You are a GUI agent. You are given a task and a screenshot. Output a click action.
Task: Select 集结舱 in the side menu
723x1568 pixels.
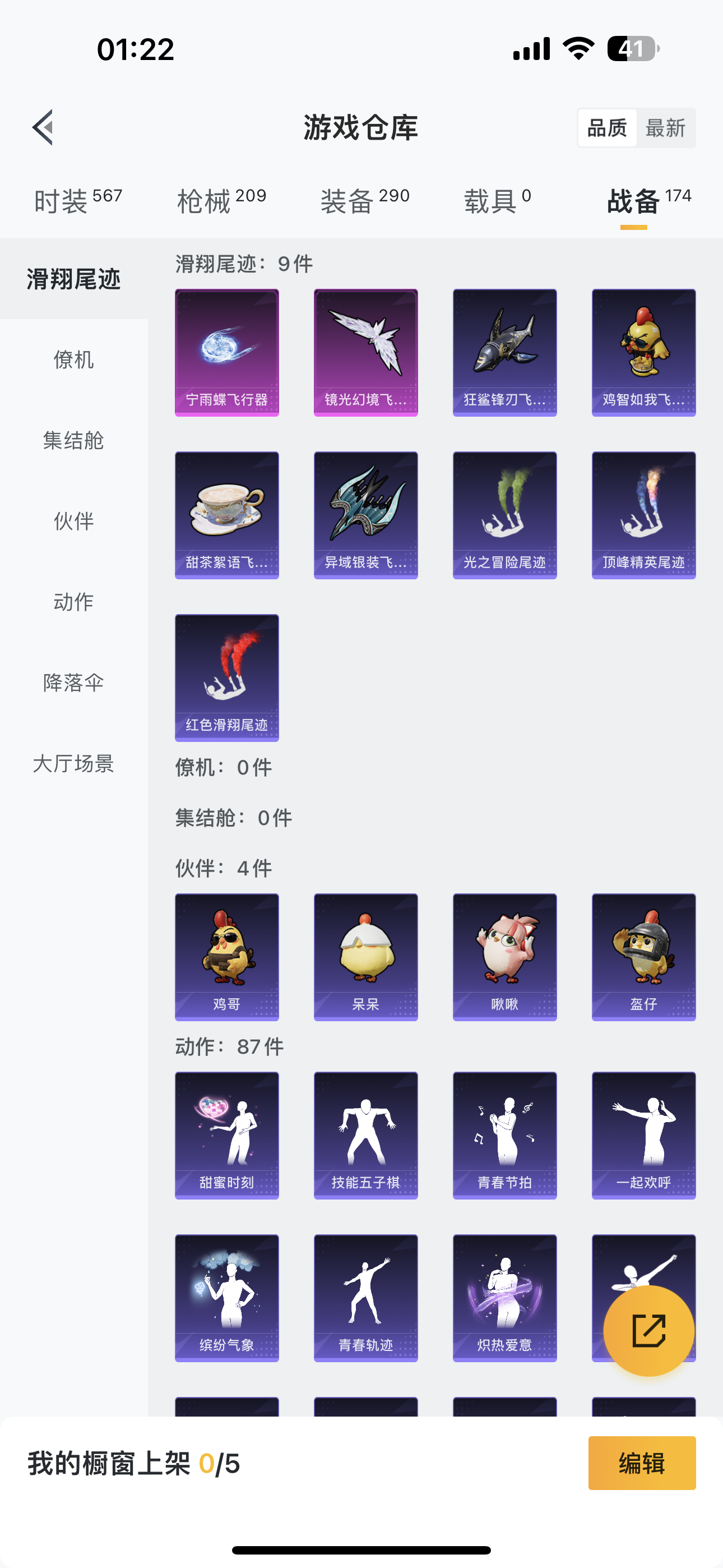click(x=73, y=440)
